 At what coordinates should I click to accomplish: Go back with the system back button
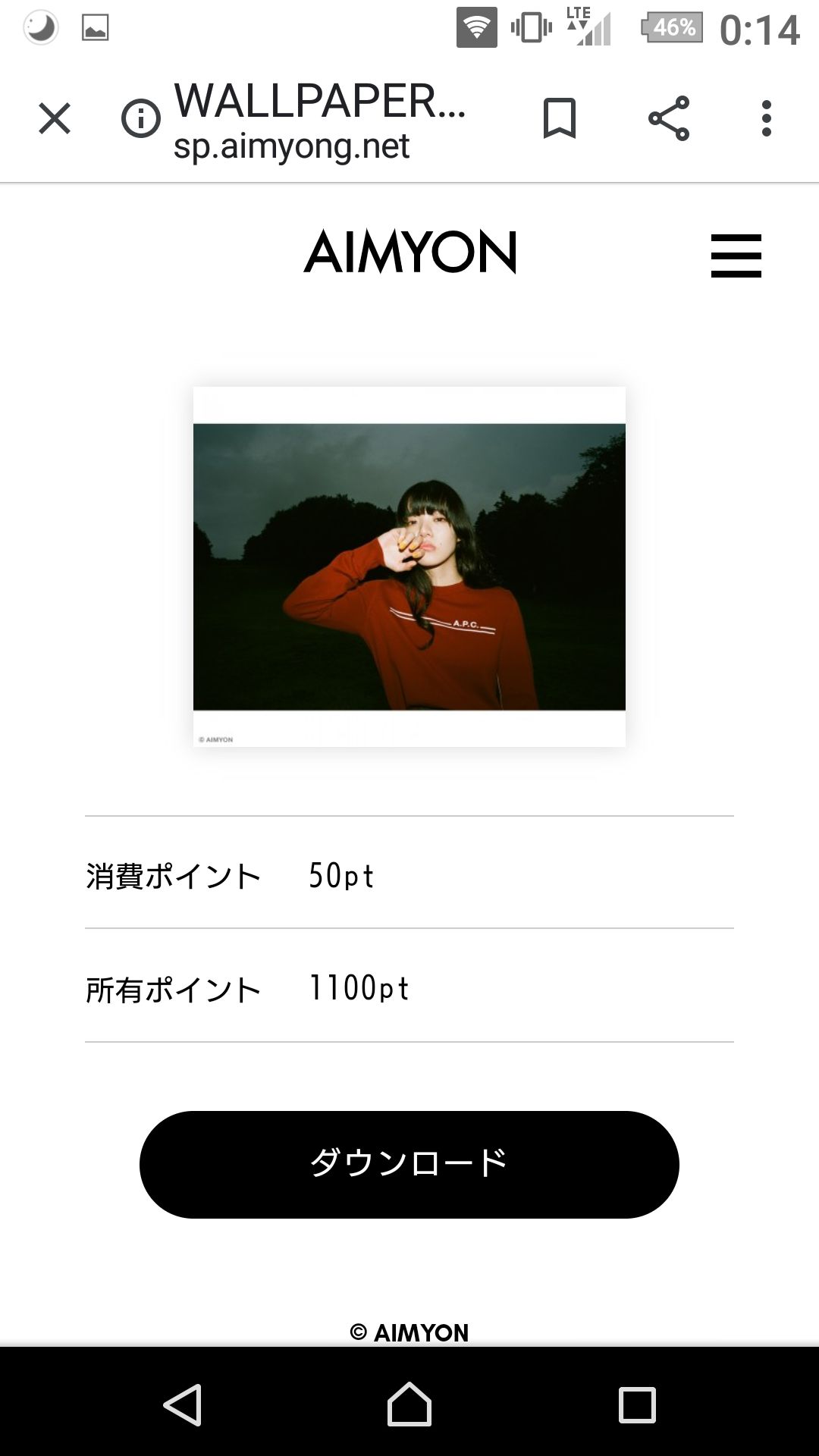coord(183,1404)
